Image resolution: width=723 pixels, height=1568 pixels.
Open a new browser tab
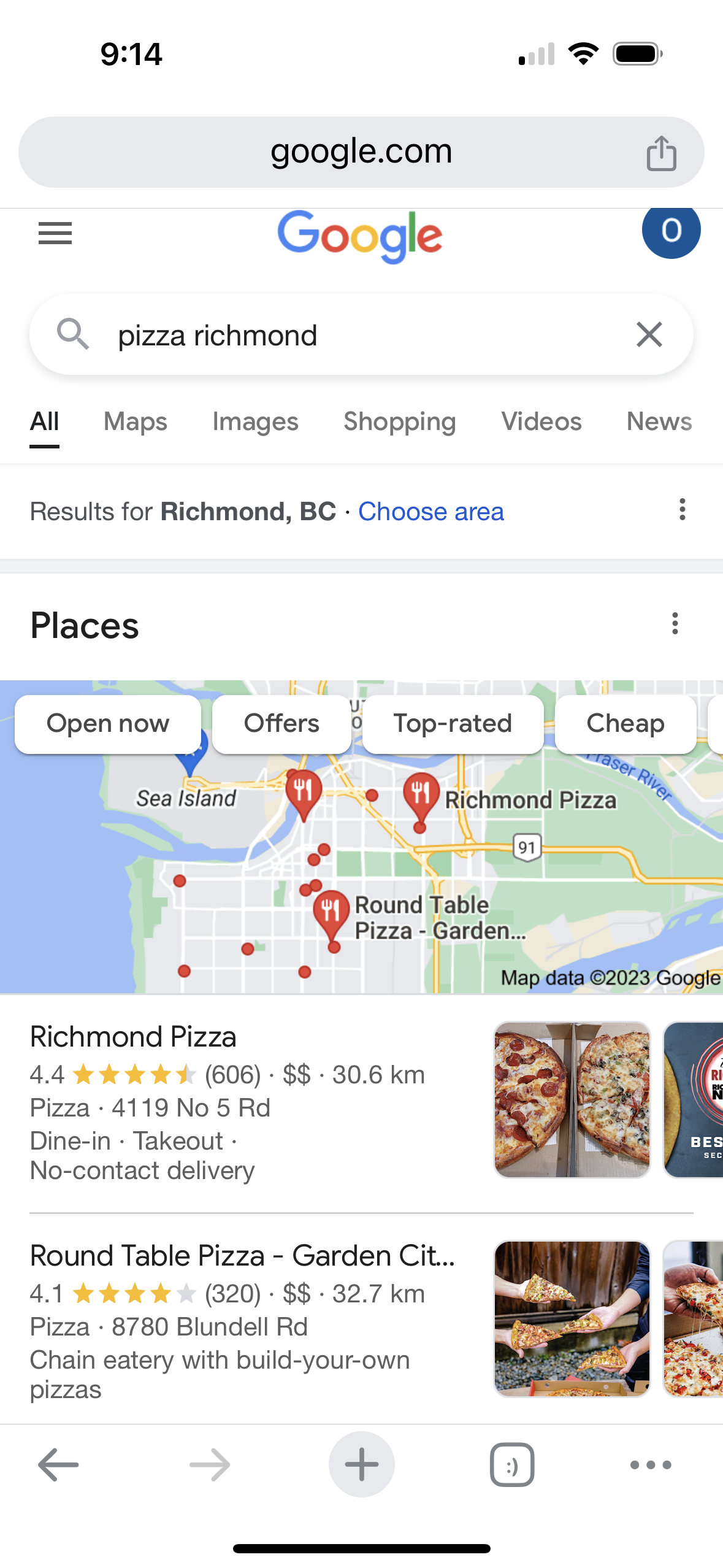click(x=361, y=1465)
